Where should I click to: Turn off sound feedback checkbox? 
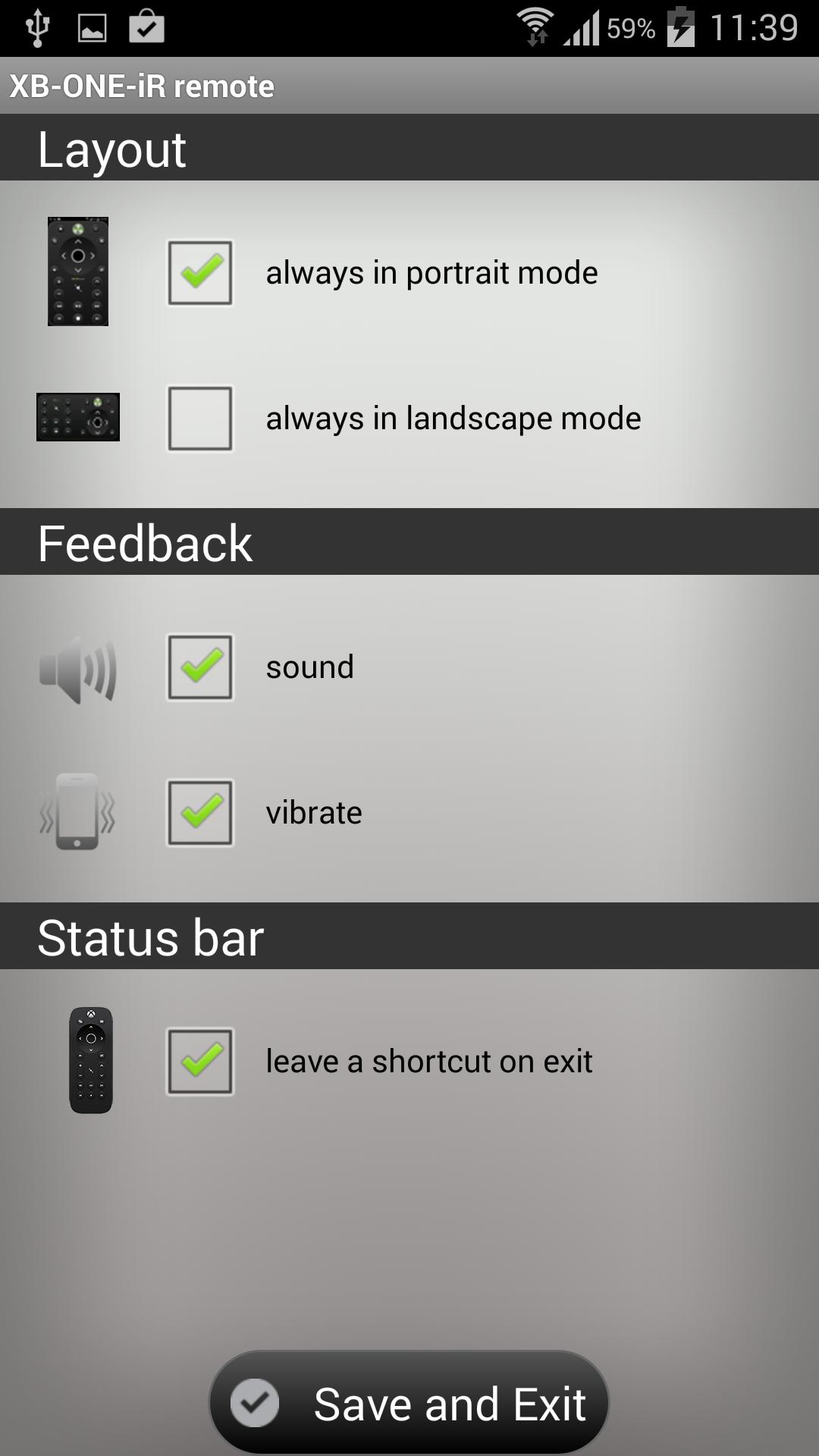click(x=200, y=667)
